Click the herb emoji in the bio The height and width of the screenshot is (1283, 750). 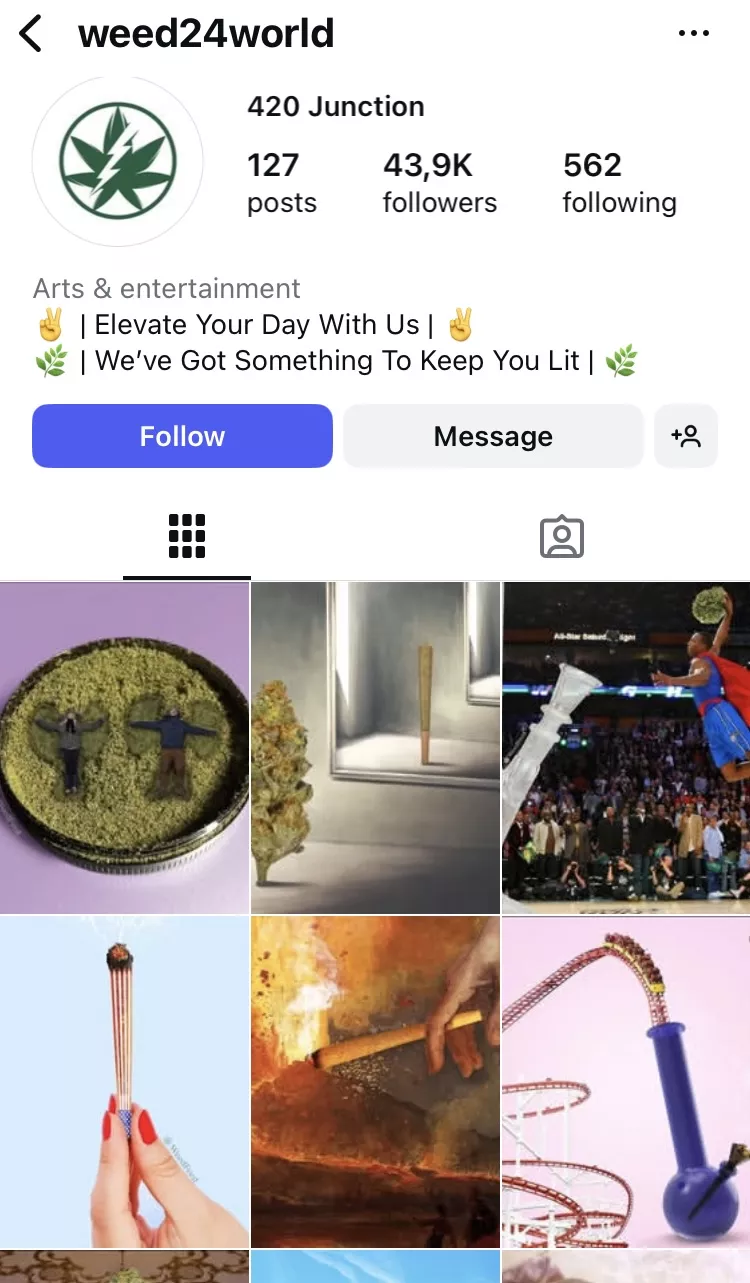tap(48, 360)
